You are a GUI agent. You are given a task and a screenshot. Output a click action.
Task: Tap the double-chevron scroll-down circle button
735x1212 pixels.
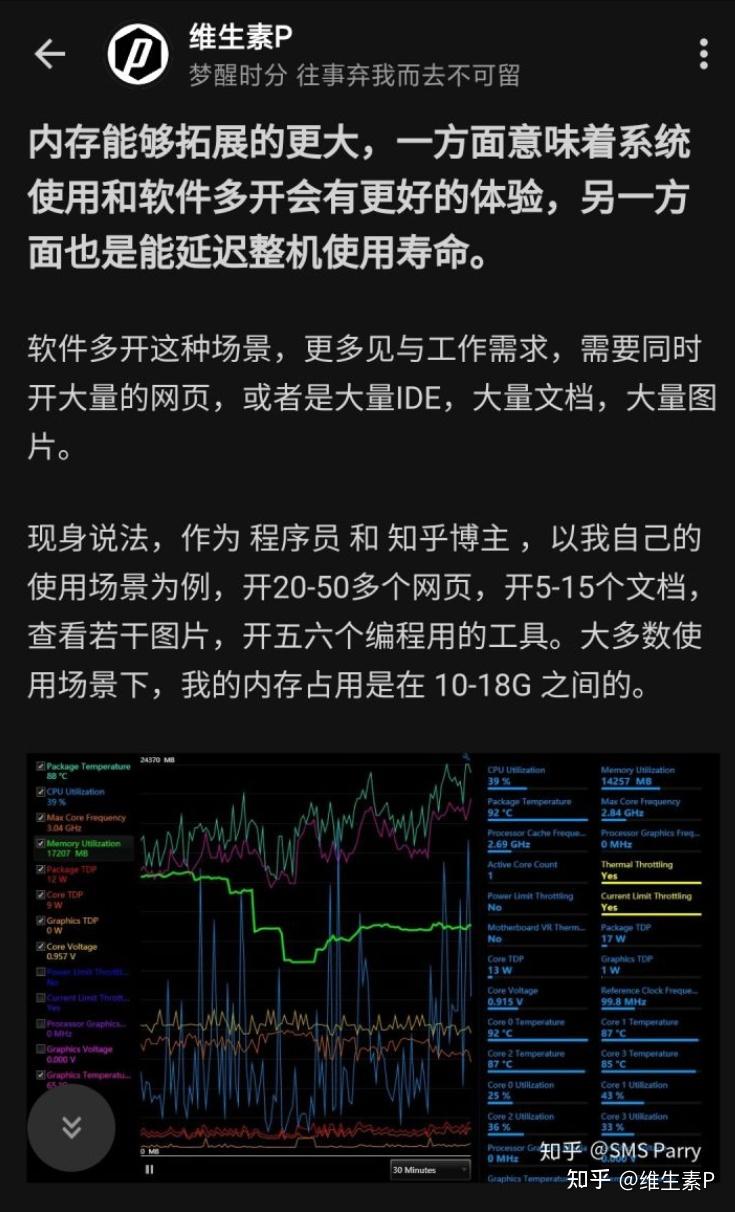tap(70, 1125)
